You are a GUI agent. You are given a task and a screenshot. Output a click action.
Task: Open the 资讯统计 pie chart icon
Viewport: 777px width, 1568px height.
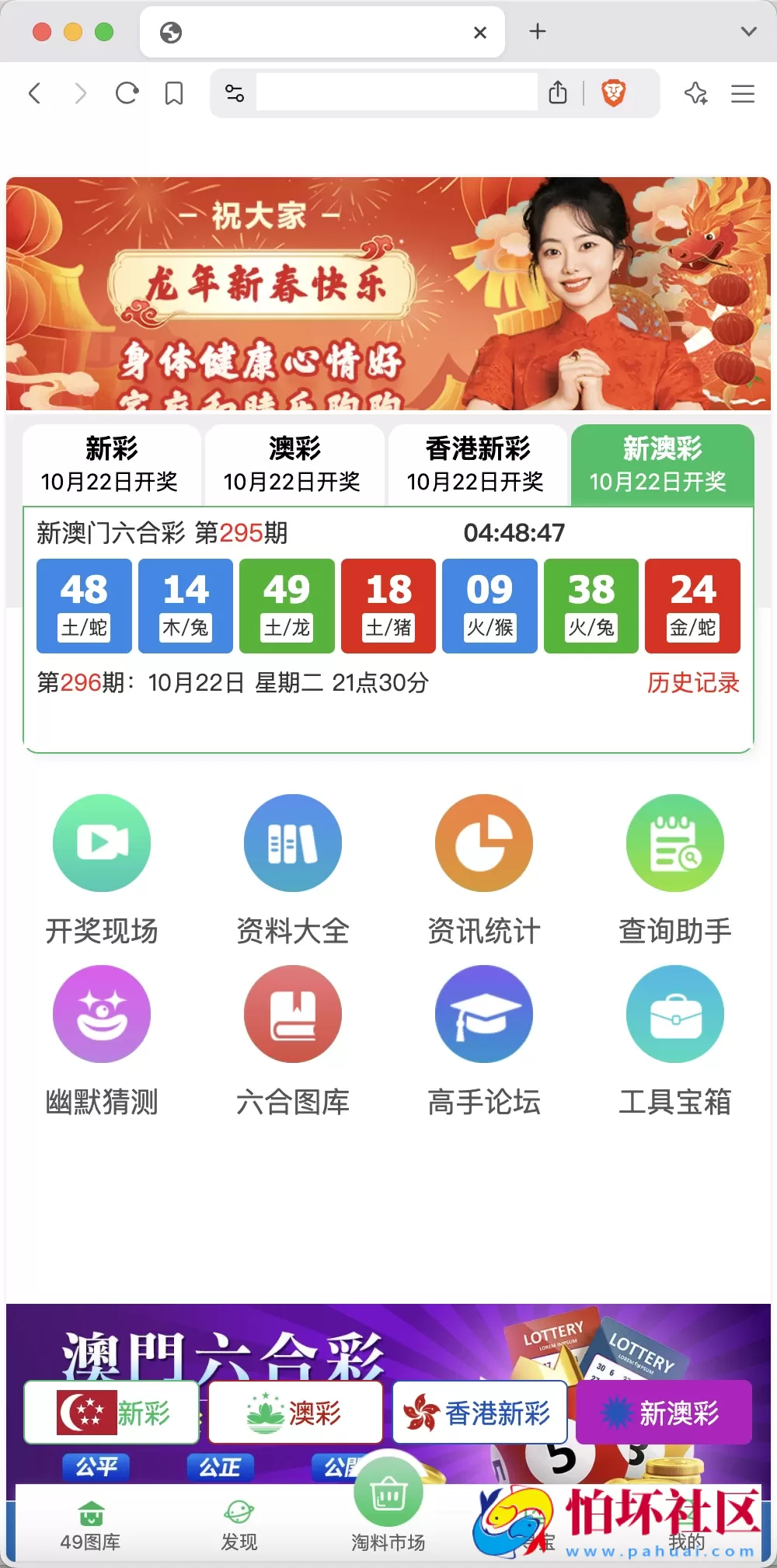483,843
